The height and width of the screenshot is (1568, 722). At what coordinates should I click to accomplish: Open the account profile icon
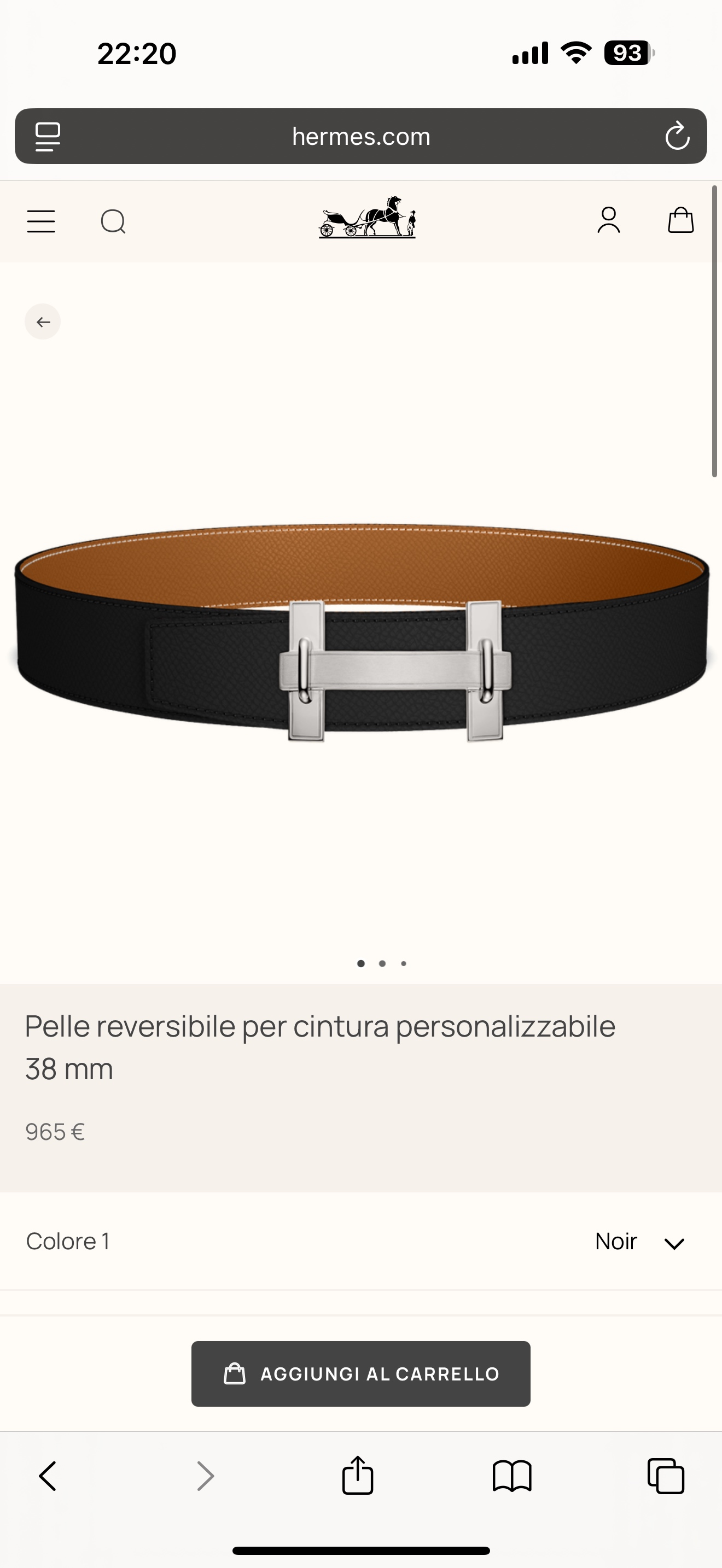pyautogui.click(x=609, y=221)
